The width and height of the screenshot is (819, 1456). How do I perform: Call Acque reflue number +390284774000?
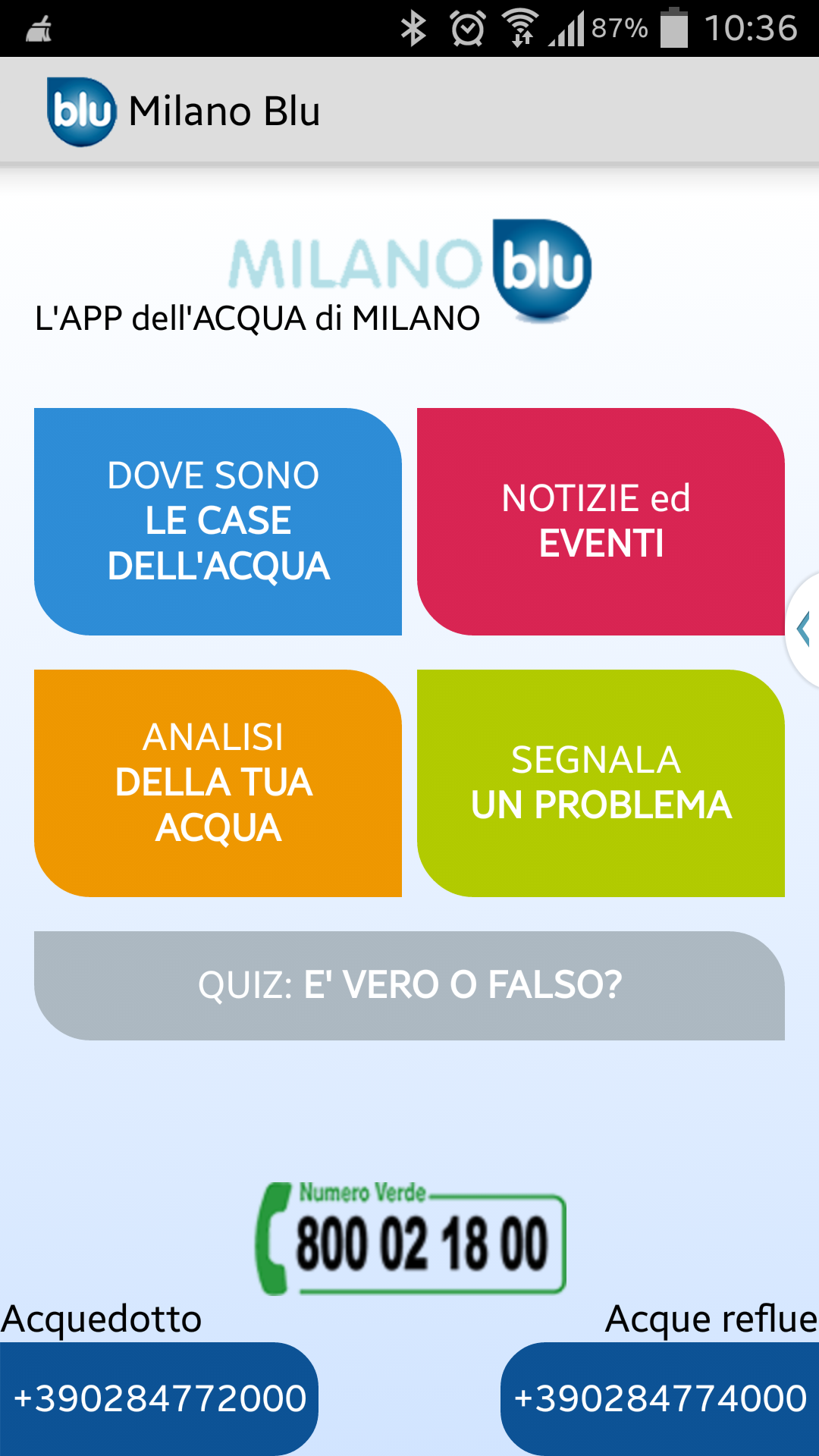pyautogui.click(x=660, y=1399)
